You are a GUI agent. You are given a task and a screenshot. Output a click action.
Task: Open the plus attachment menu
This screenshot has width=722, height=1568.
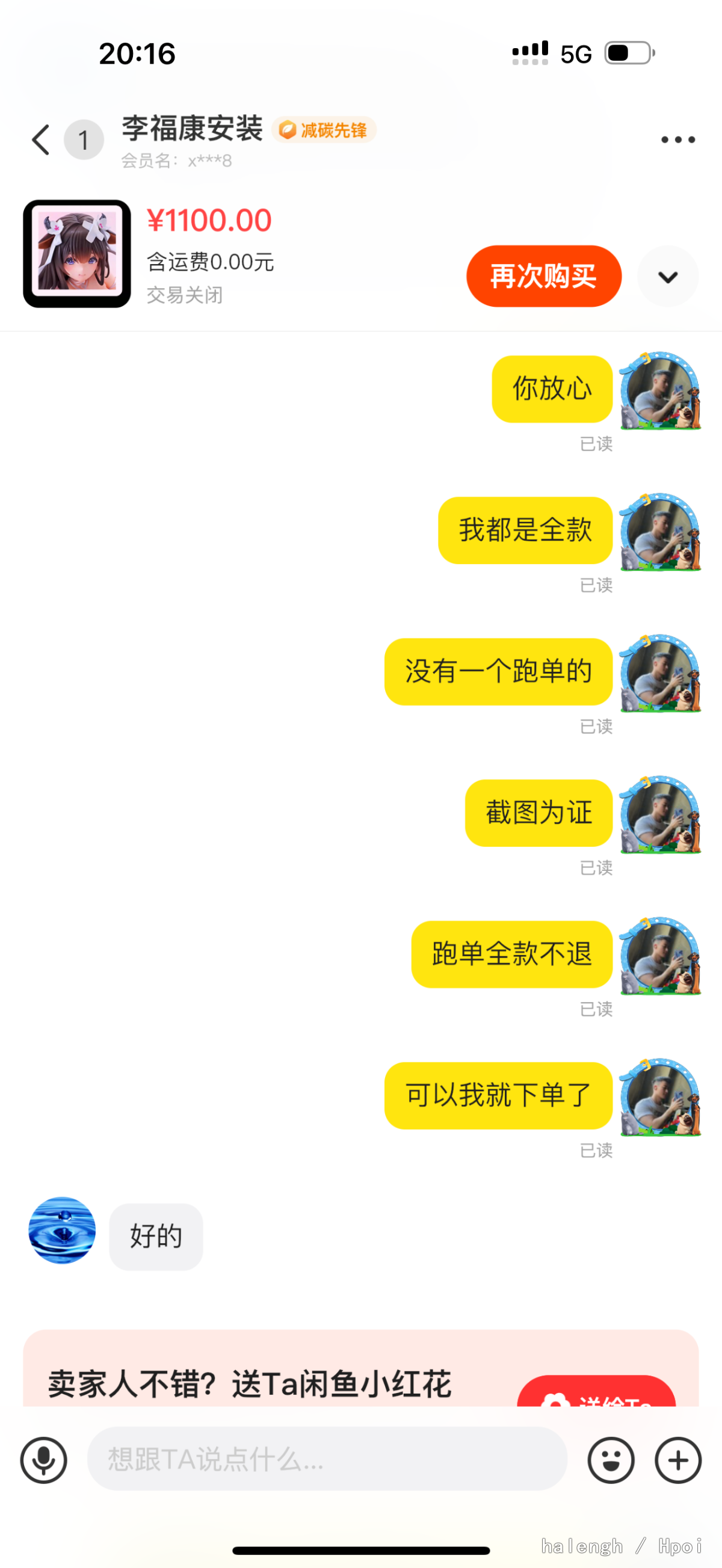pos(677,1460)
